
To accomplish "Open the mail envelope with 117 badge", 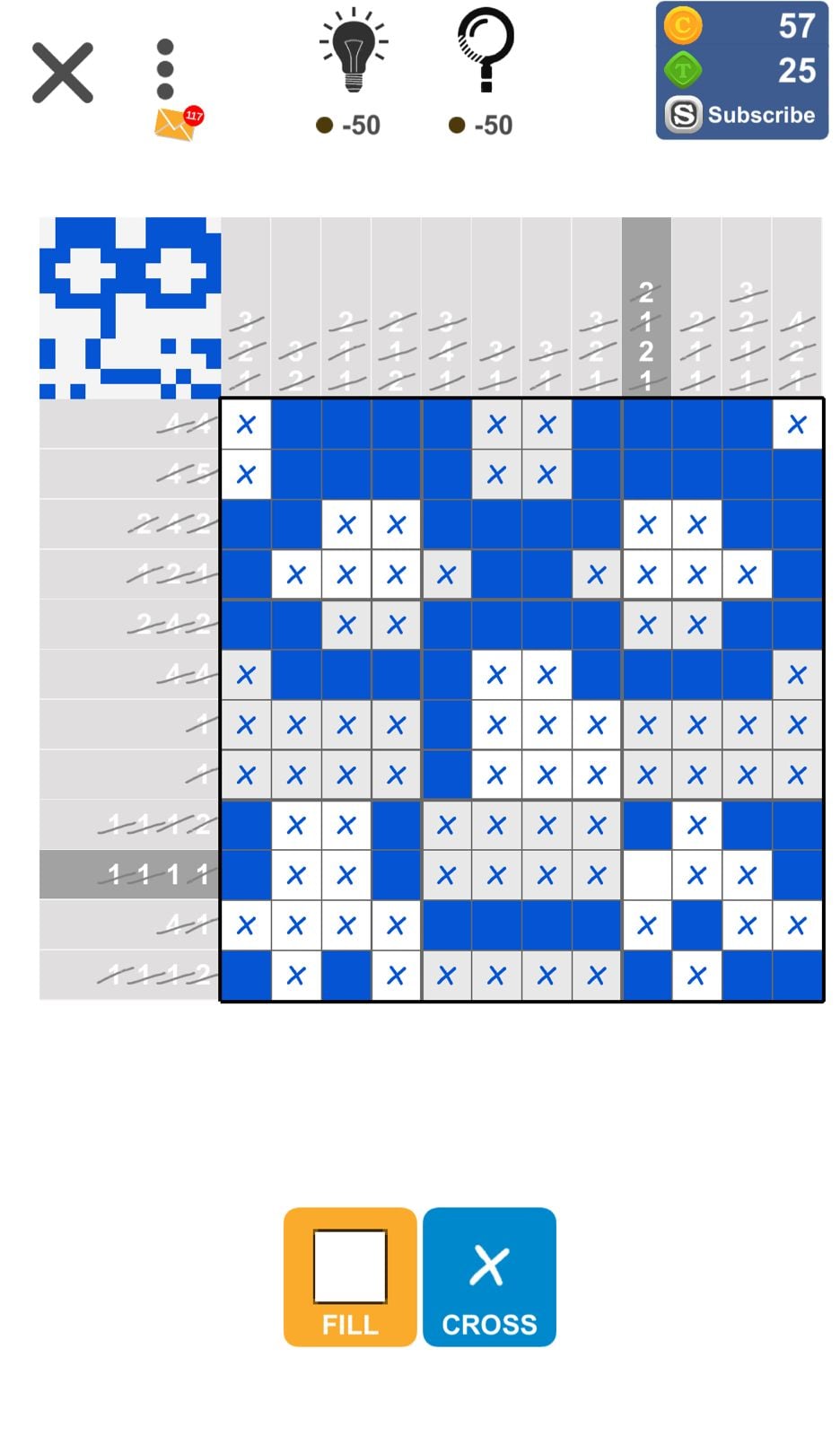I will click(176, 124).
